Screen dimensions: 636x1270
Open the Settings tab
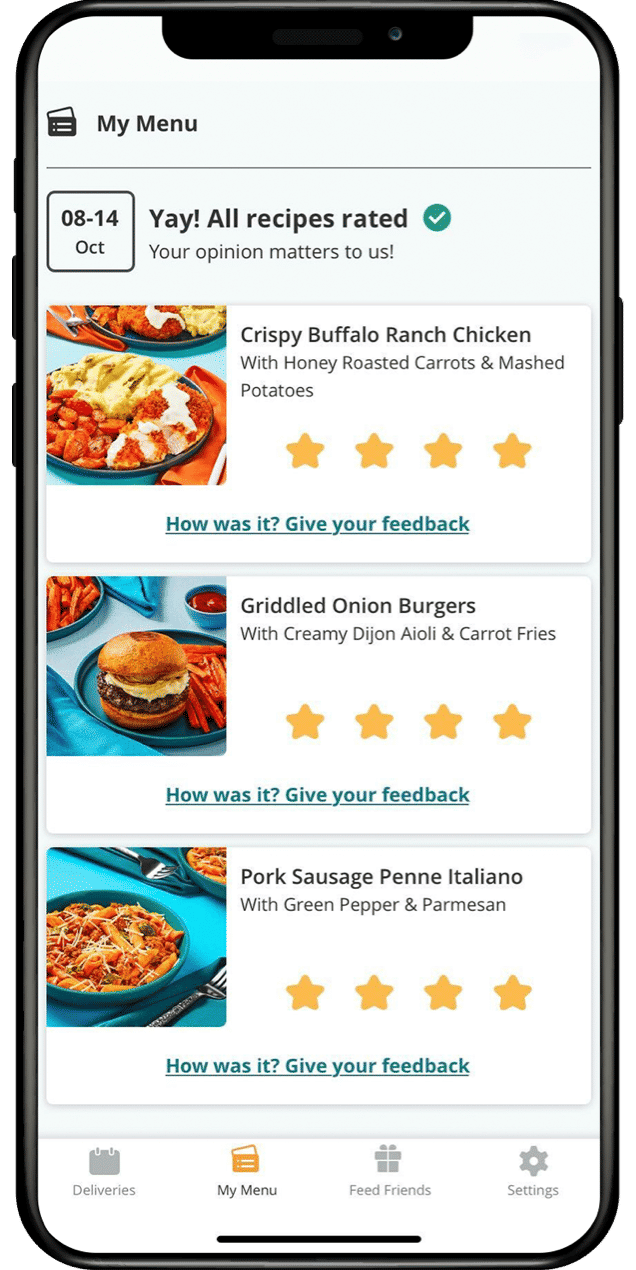tap(532, 1172)
